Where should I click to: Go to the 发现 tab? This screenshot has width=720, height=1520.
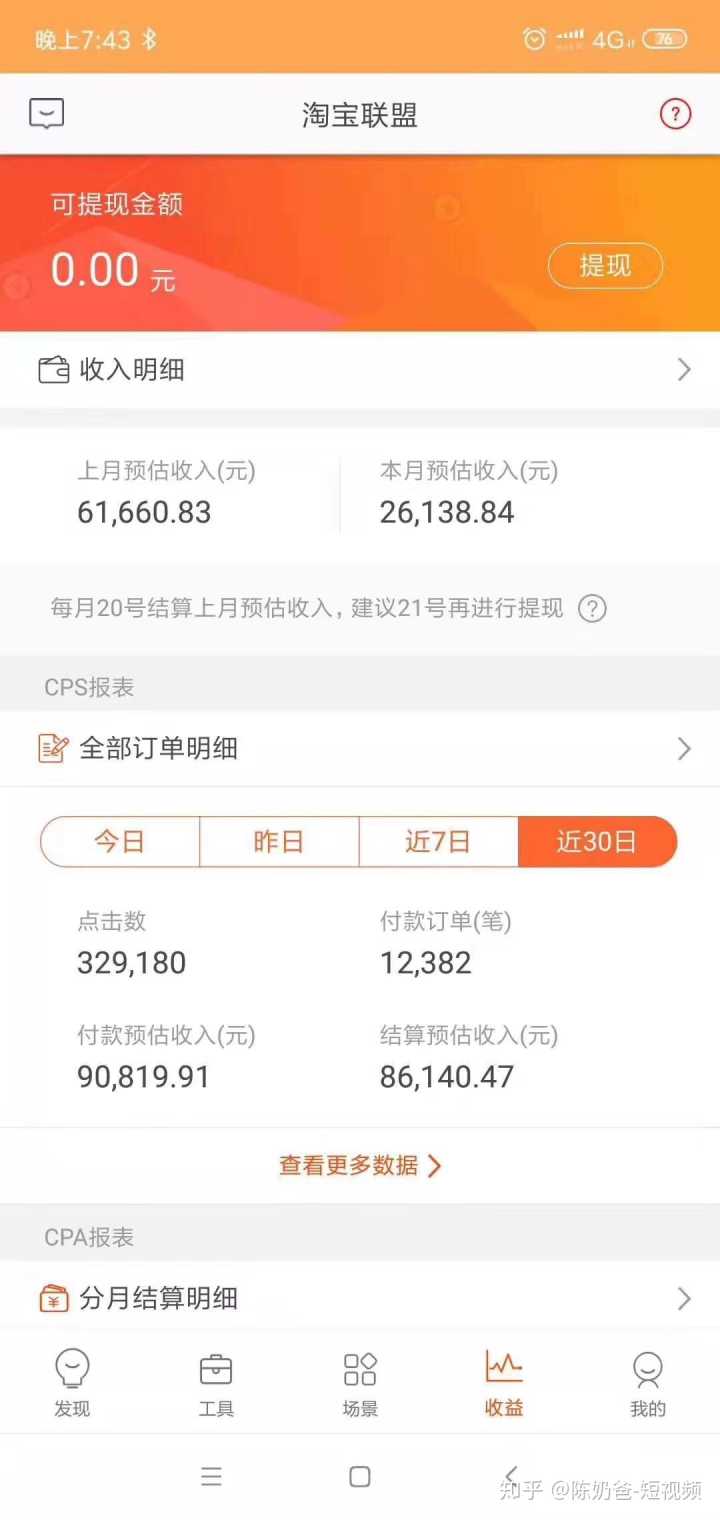click(72, 1382)
